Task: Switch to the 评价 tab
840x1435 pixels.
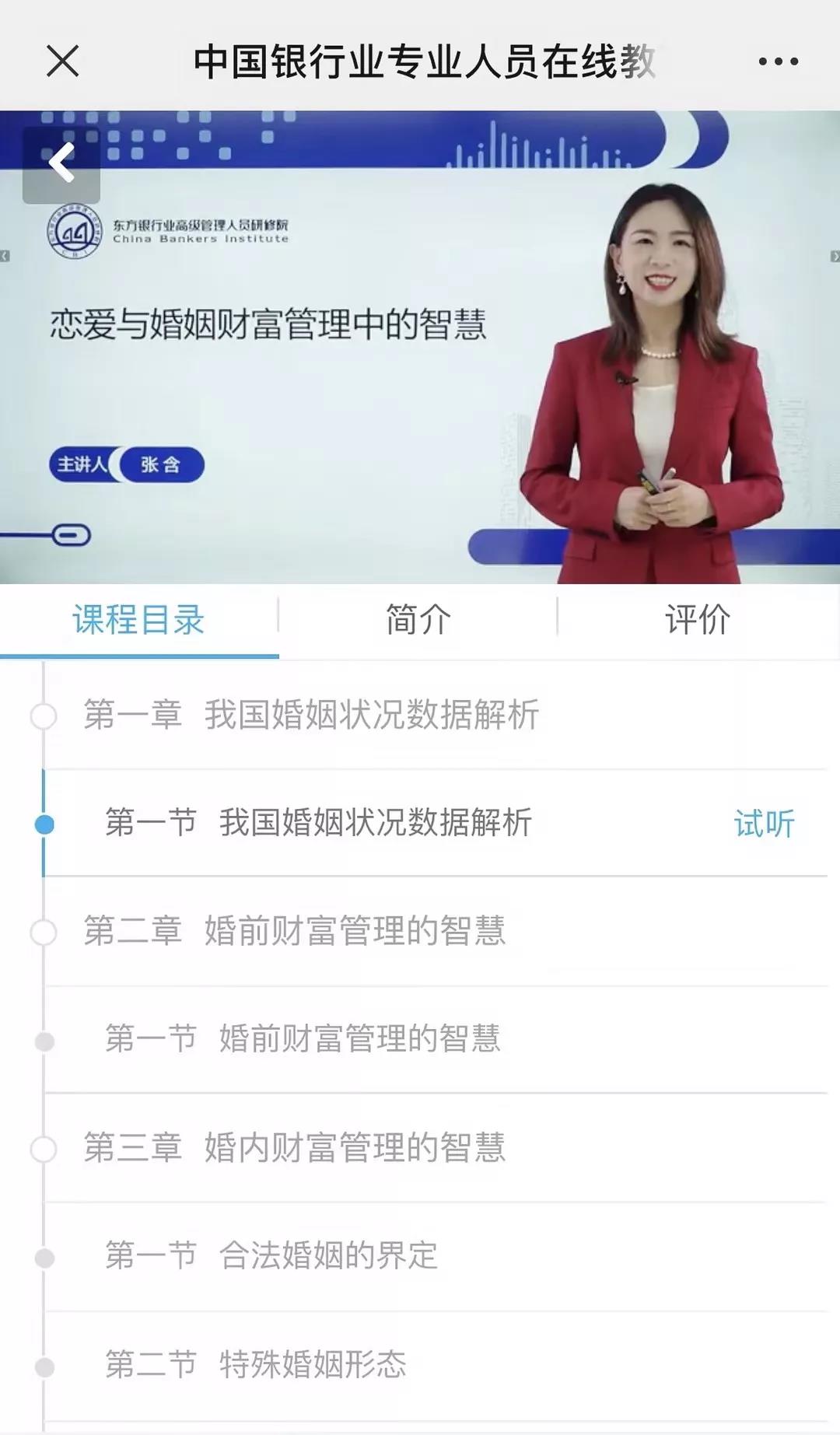Action: pyautogui.click(x=698, y=620)
